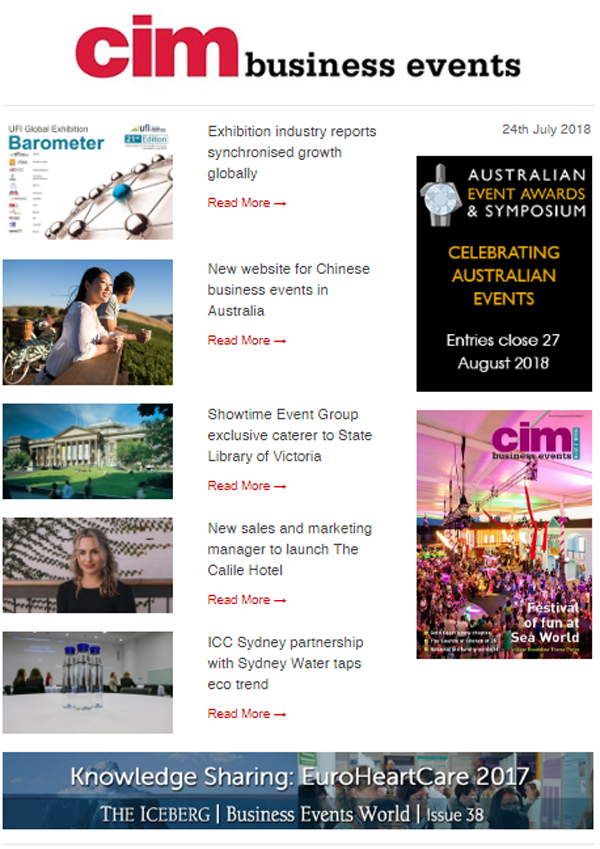Open Read More for The Calile Hotel story
Viewport: 600px width, 849px height.
246,600
